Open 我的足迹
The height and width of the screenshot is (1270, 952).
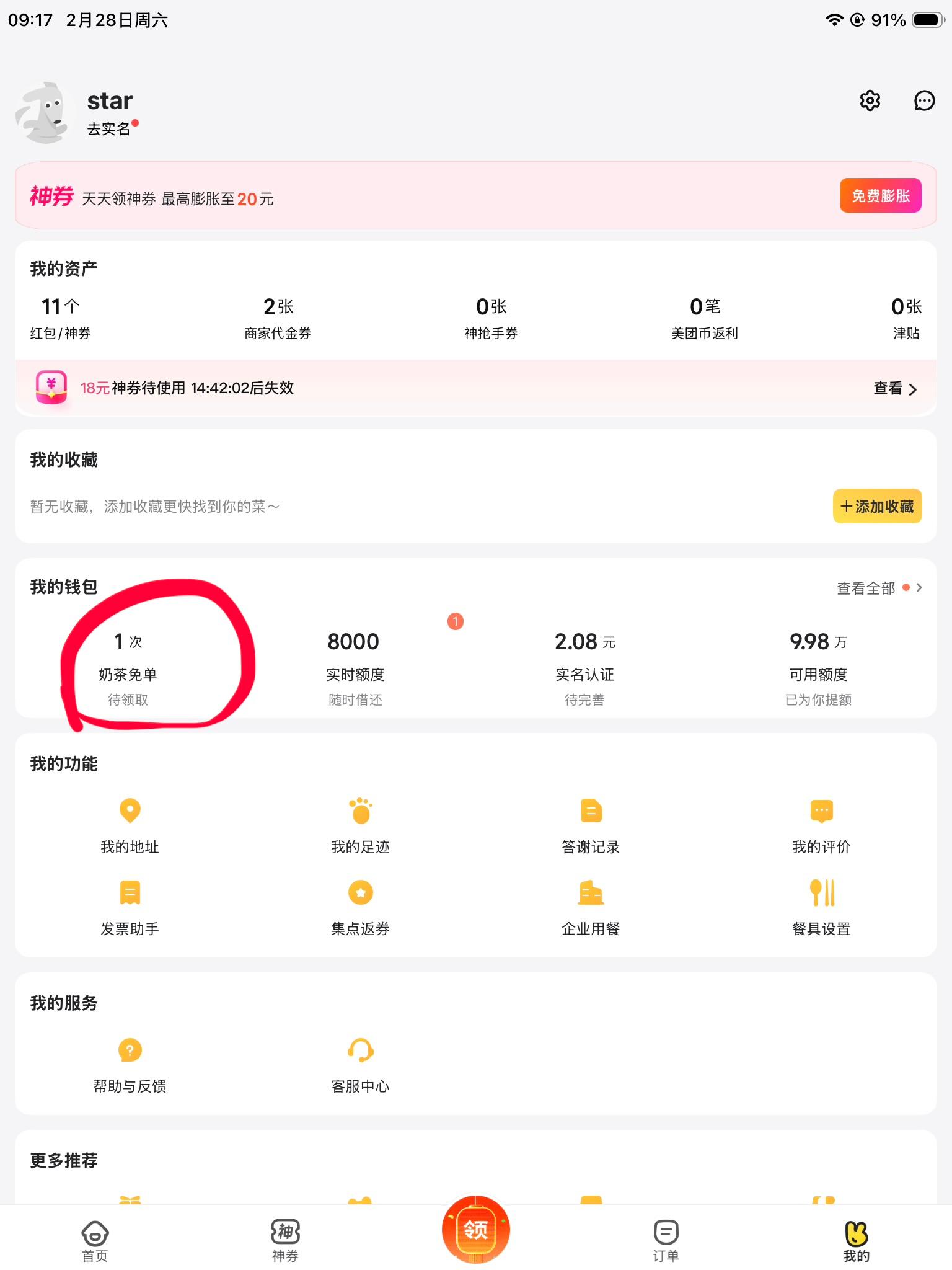(360, 826)
